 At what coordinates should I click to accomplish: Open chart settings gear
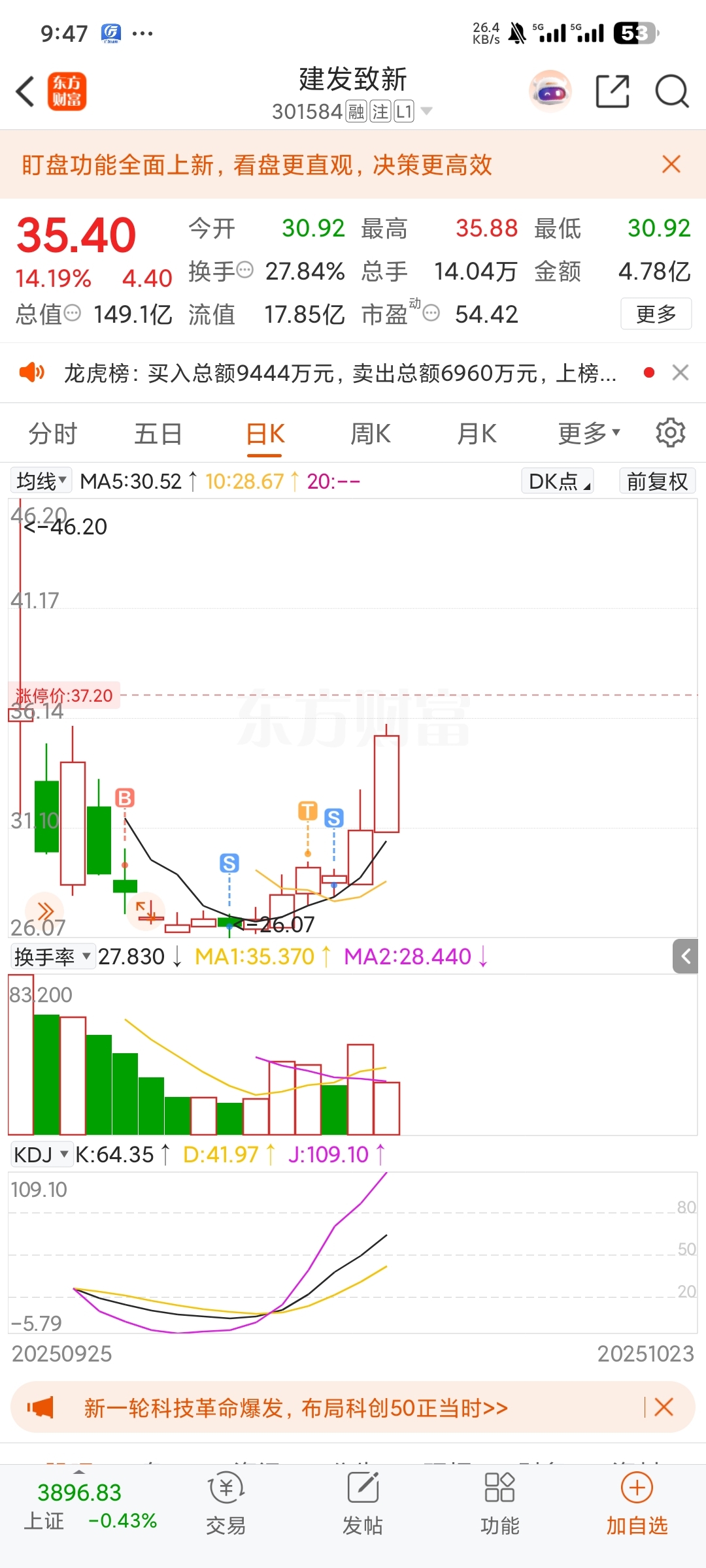(671, 433)
